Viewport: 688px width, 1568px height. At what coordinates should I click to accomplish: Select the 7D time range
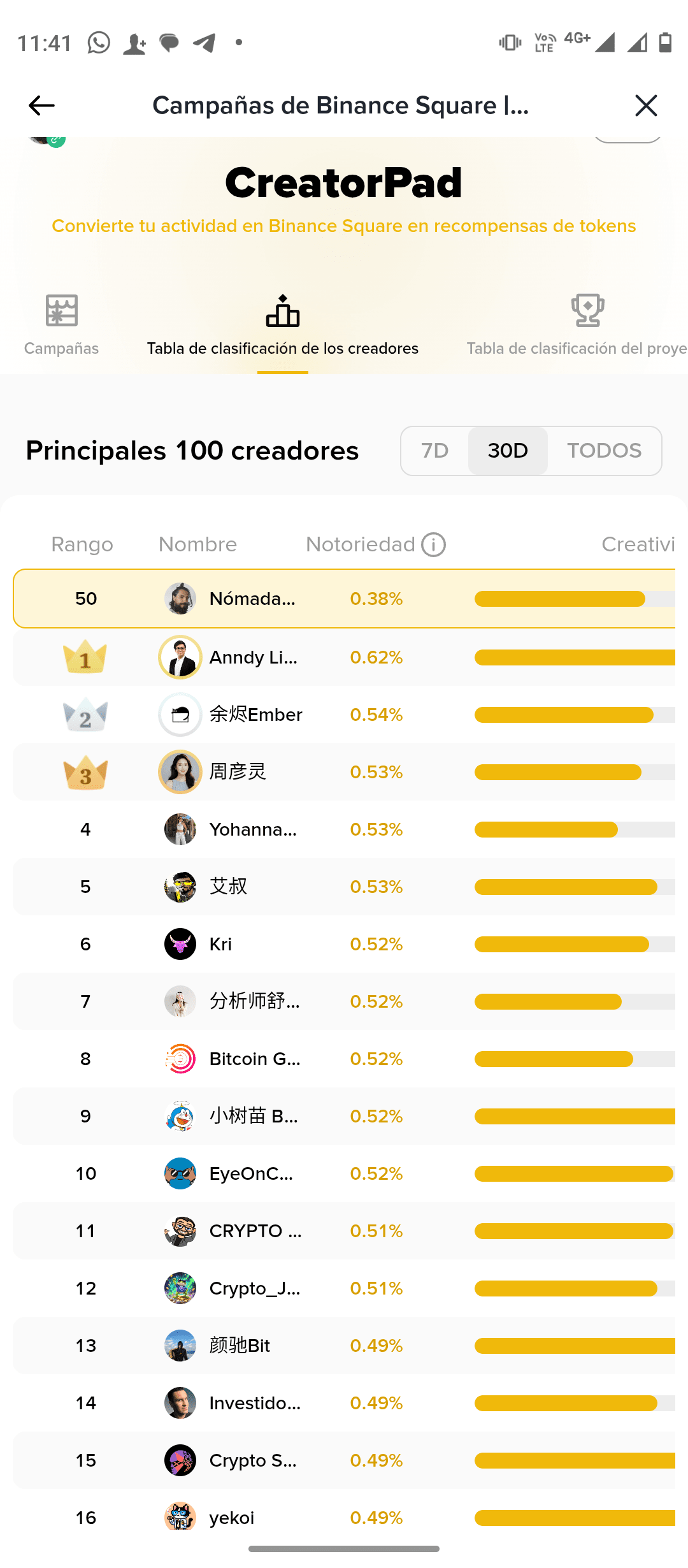(x=435, y=451)
